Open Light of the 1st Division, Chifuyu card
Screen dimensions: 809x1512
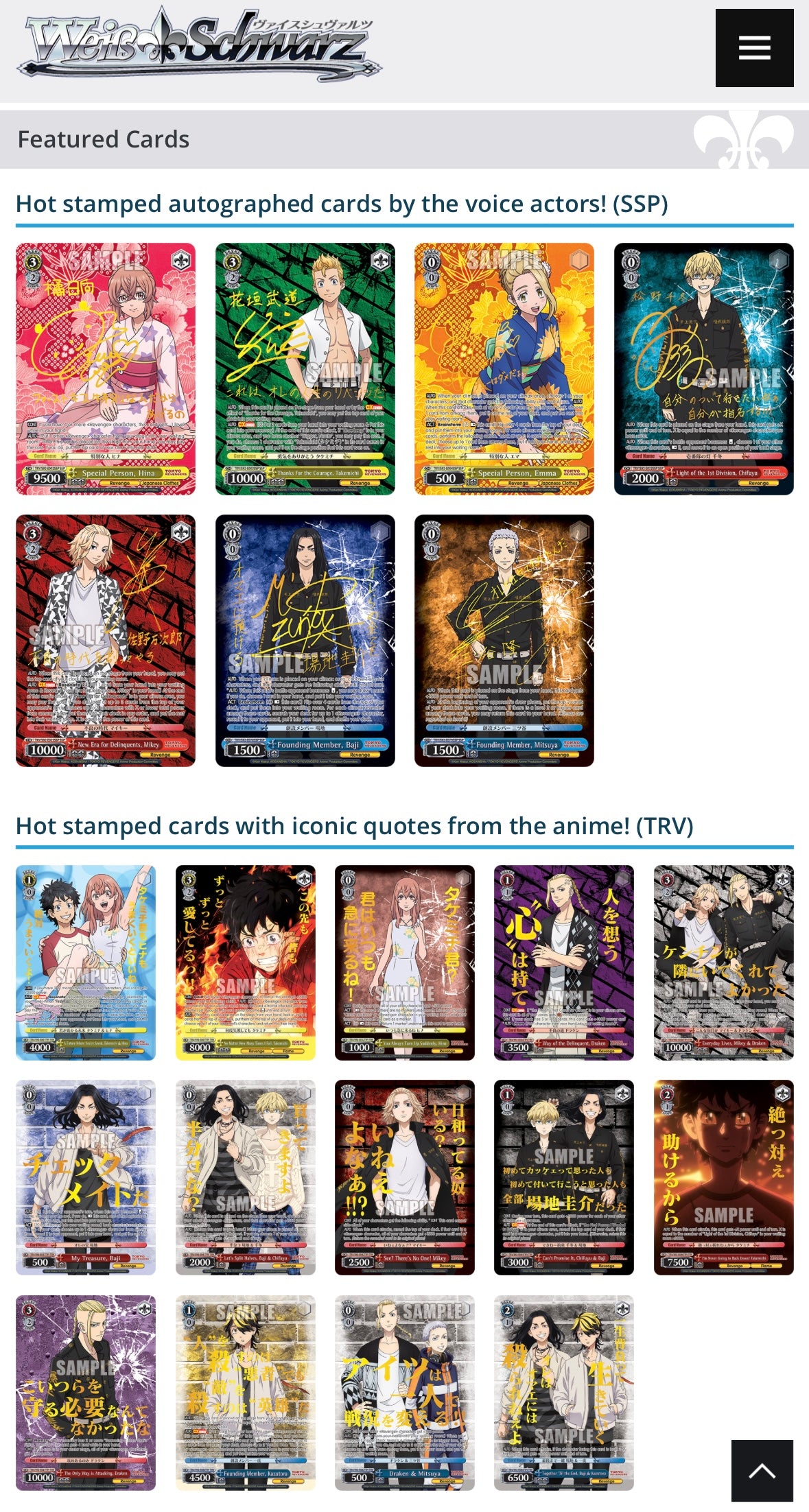click(x=703, y=368)
